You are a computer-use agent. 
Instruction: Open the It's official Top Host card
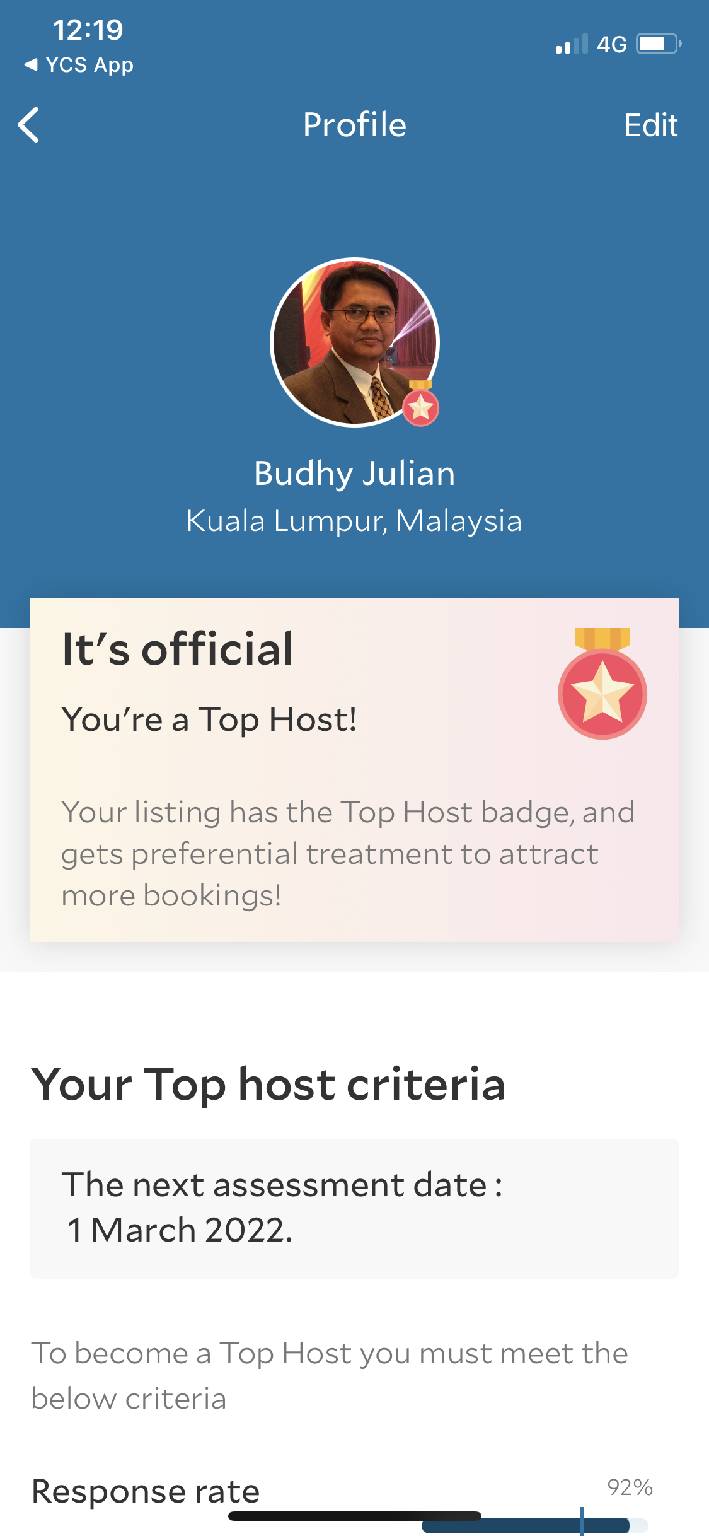coord(354,769)
